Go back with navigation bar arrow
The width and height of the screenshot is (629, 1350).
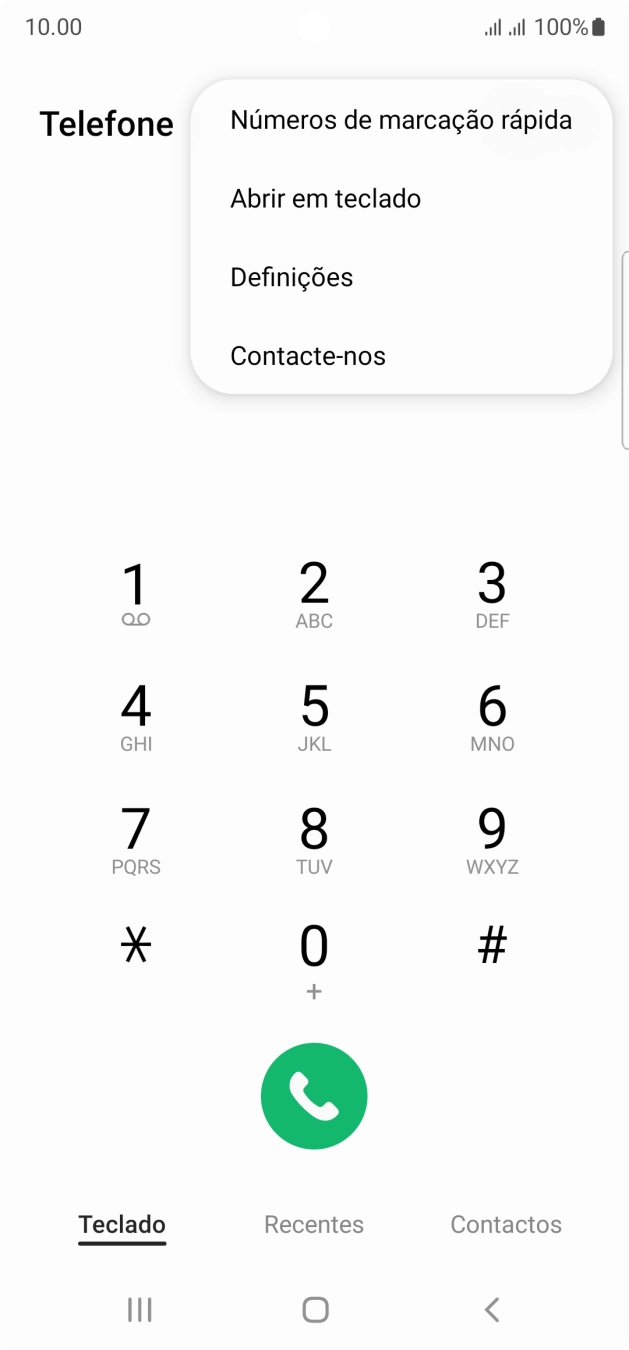(x=491, y=1309)
